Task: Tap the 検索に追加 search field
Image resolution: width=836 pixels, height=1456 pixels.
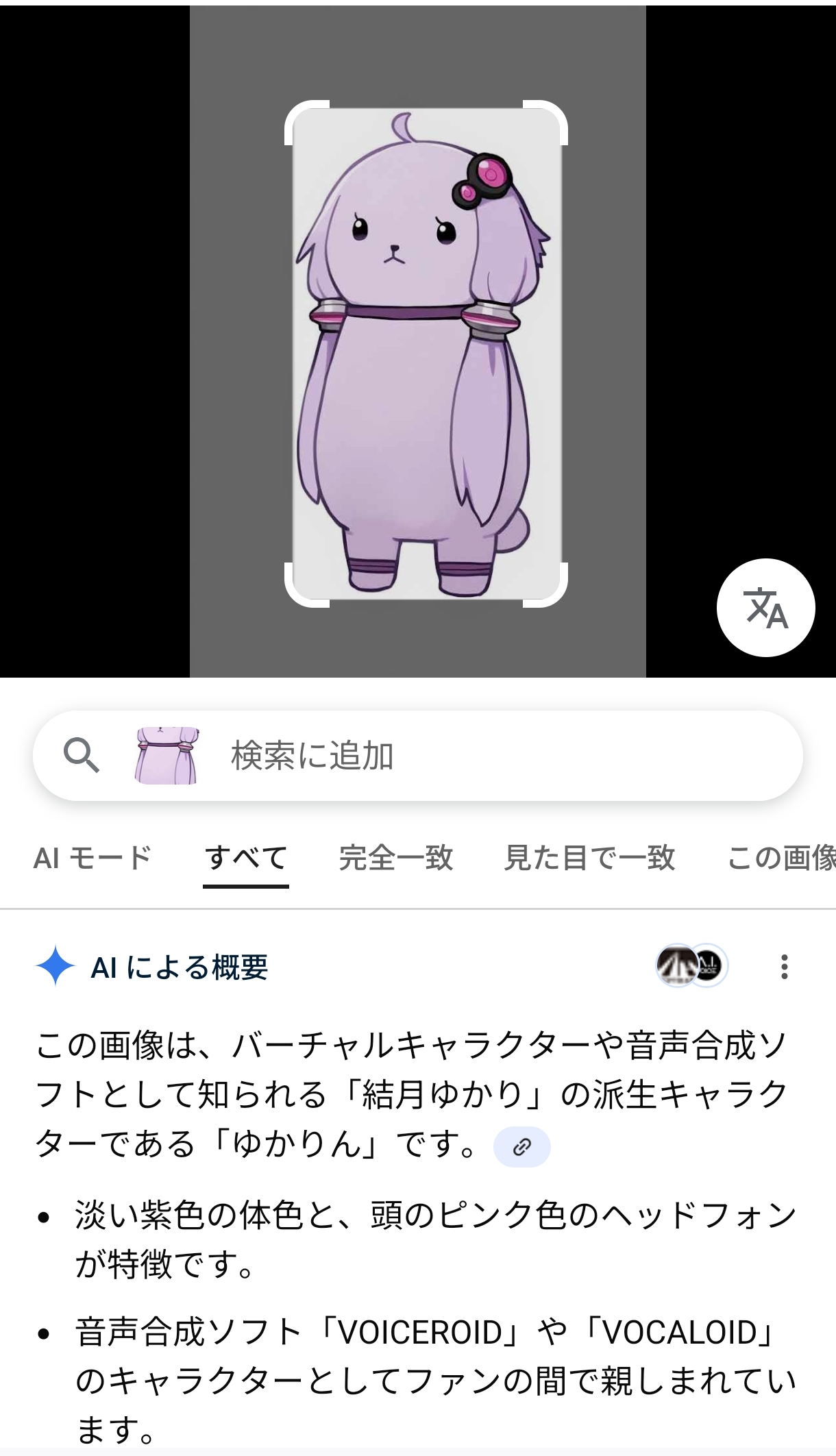Action: point(480,756)
